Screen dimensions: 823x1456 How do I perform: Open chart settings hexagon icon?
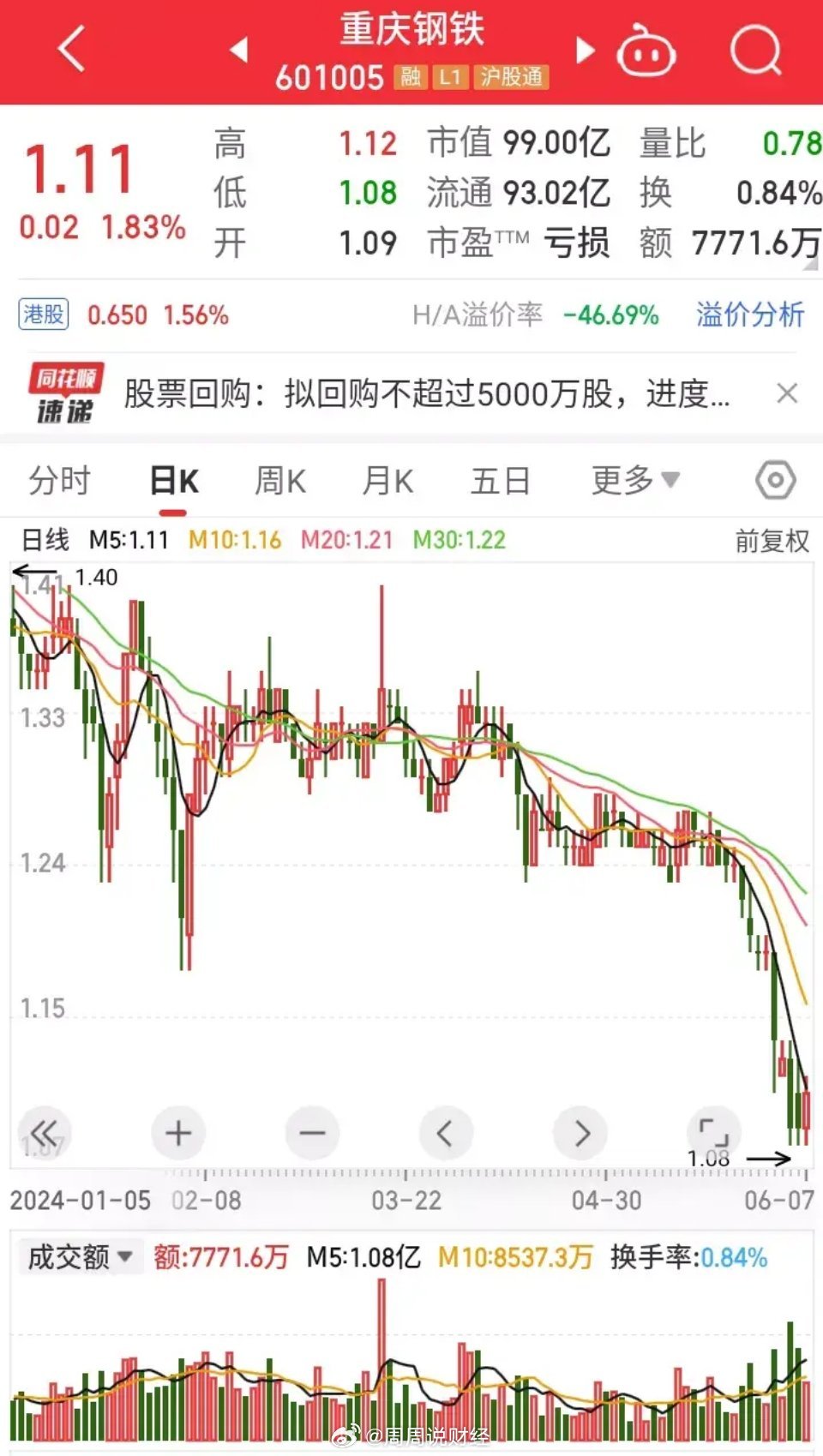pos(776,480)
